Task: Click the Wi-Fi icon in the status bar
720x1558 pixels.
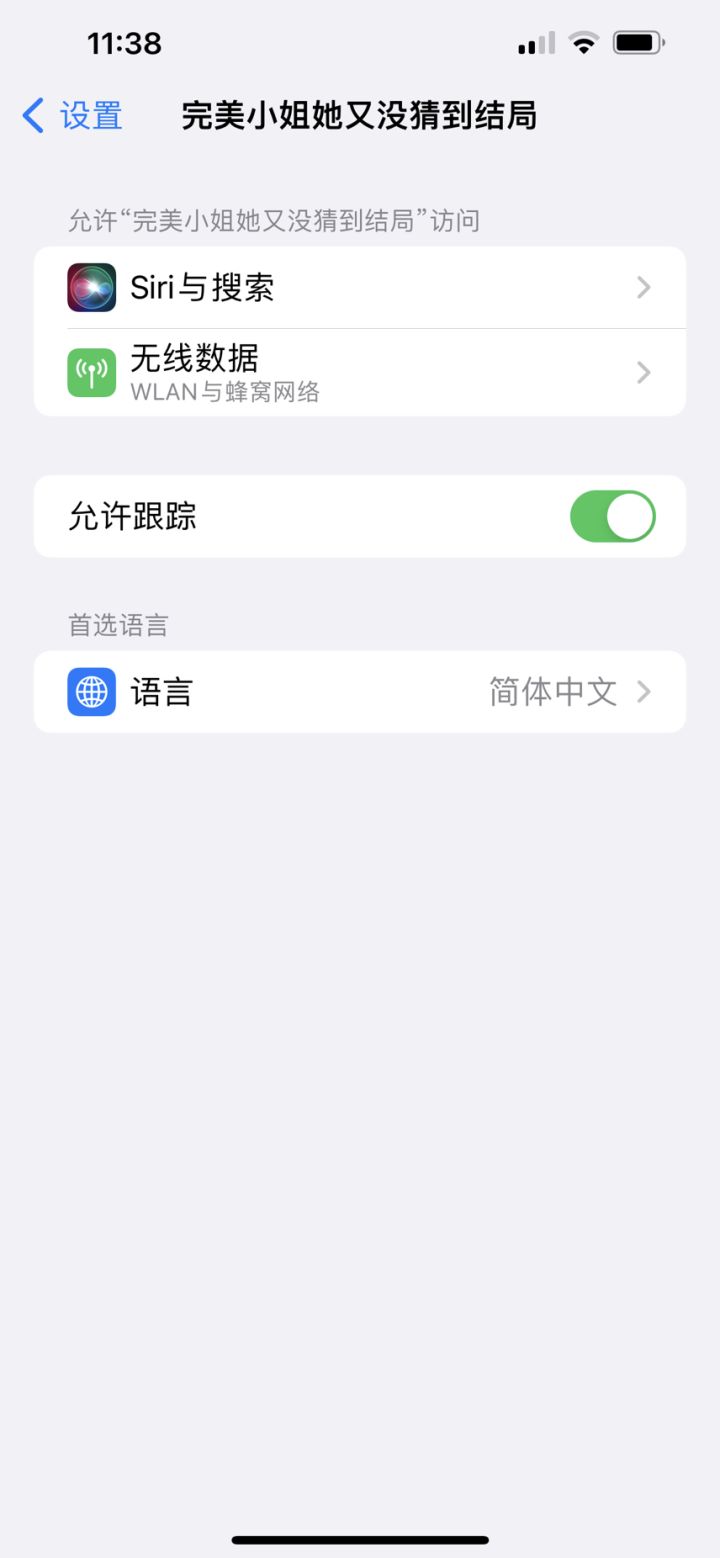Action: click(x=583, y=42)
